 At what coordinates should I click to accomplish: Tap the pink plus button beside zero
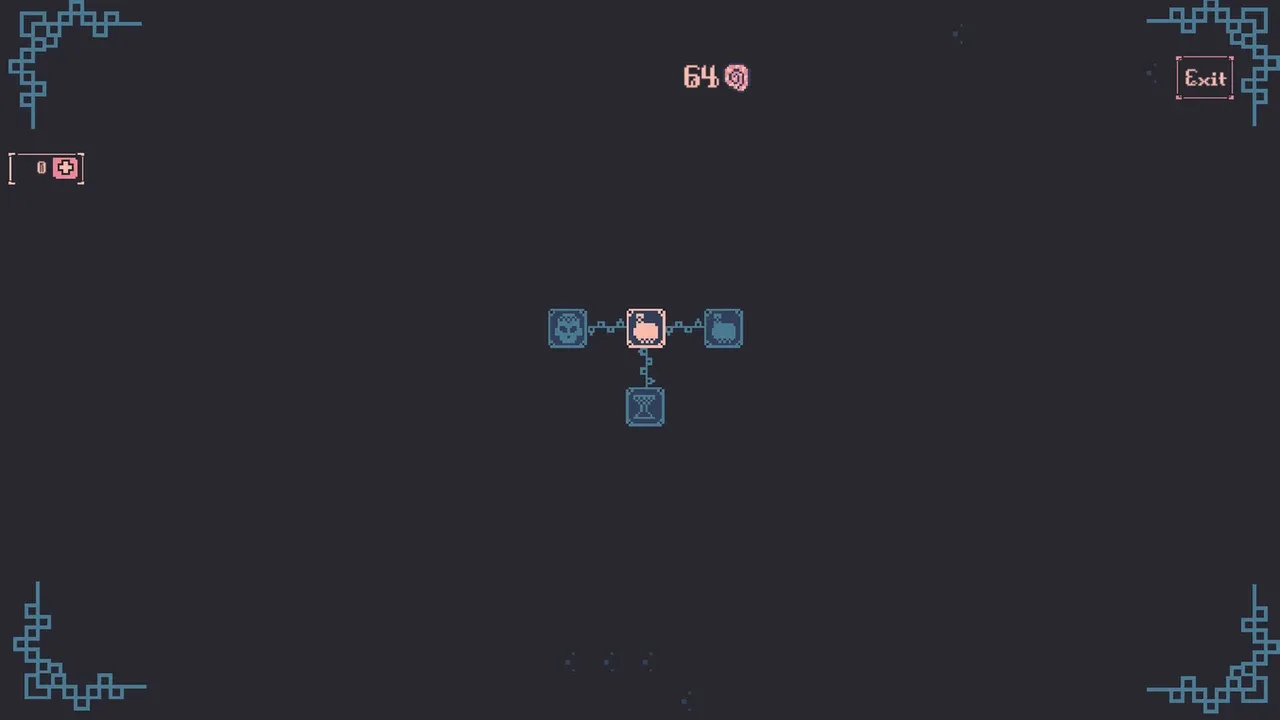click(65, 168)
